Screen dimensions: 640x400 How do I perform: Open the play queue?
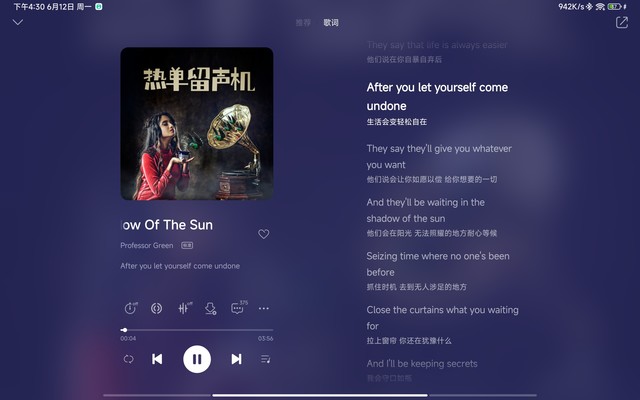[x=265, y=359]
